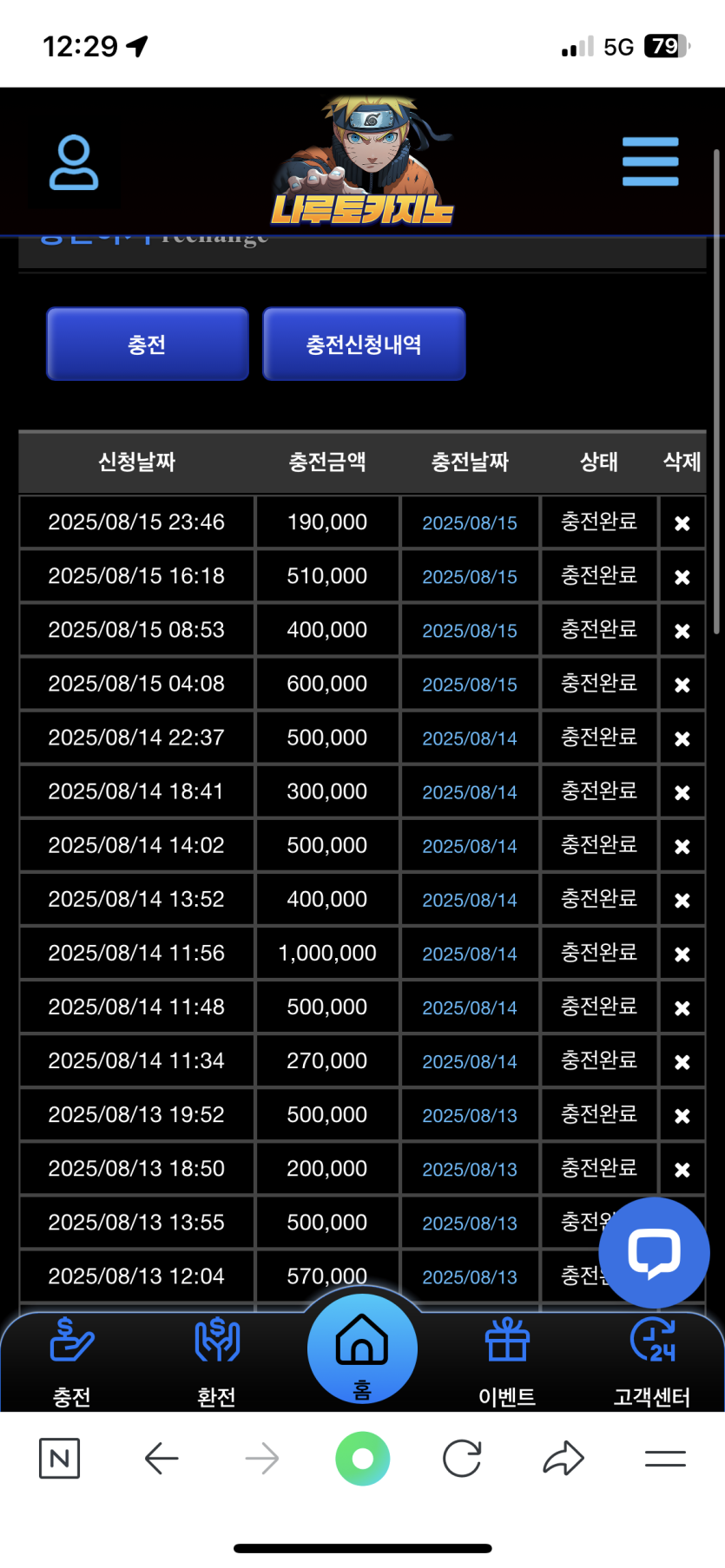Remove the 2025/08/14 11:56 entry

pyautogui.click(x=682, y=954)
